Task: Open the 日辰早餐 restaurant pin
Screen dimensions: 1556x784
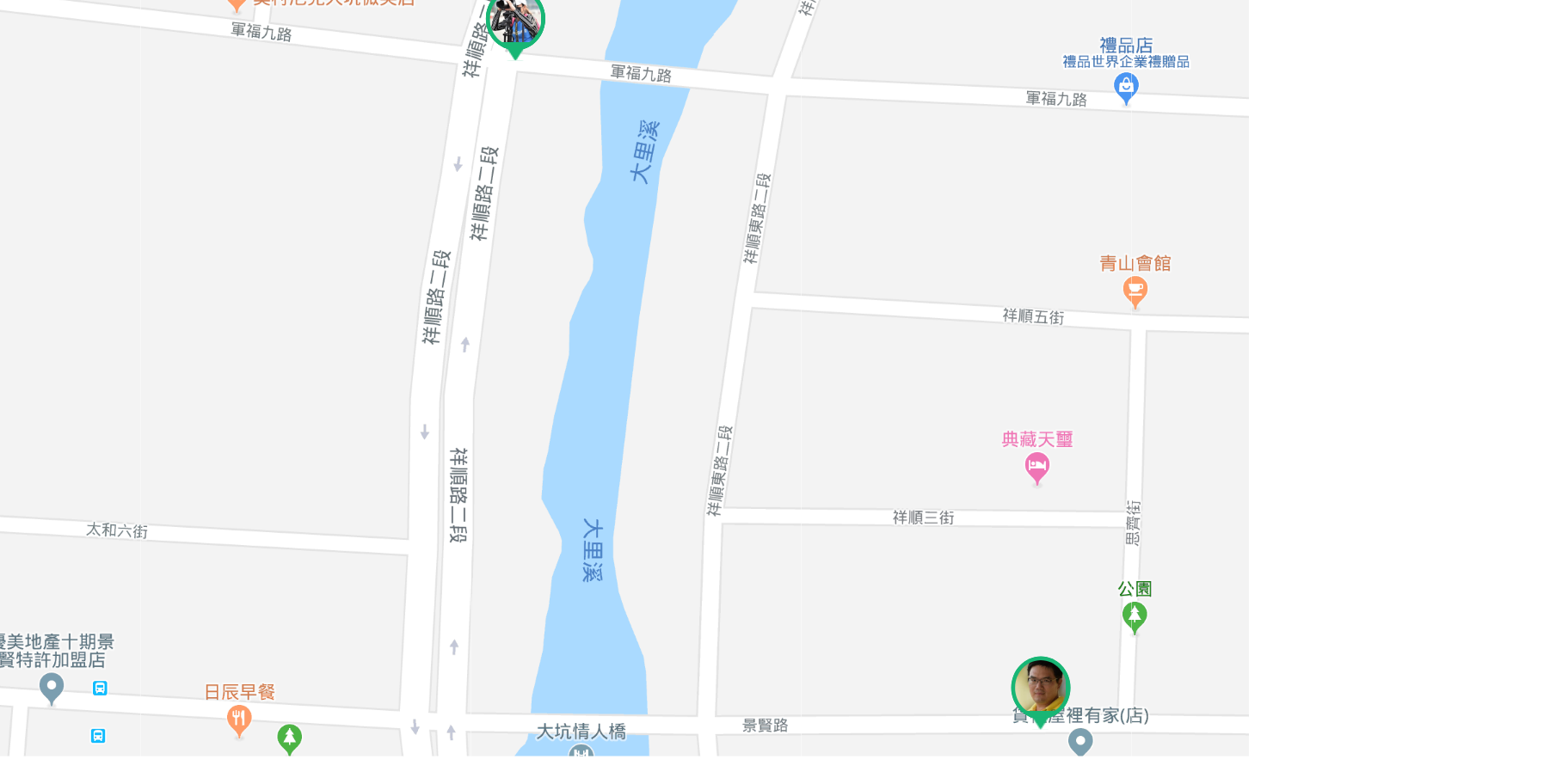Action: 238,719
